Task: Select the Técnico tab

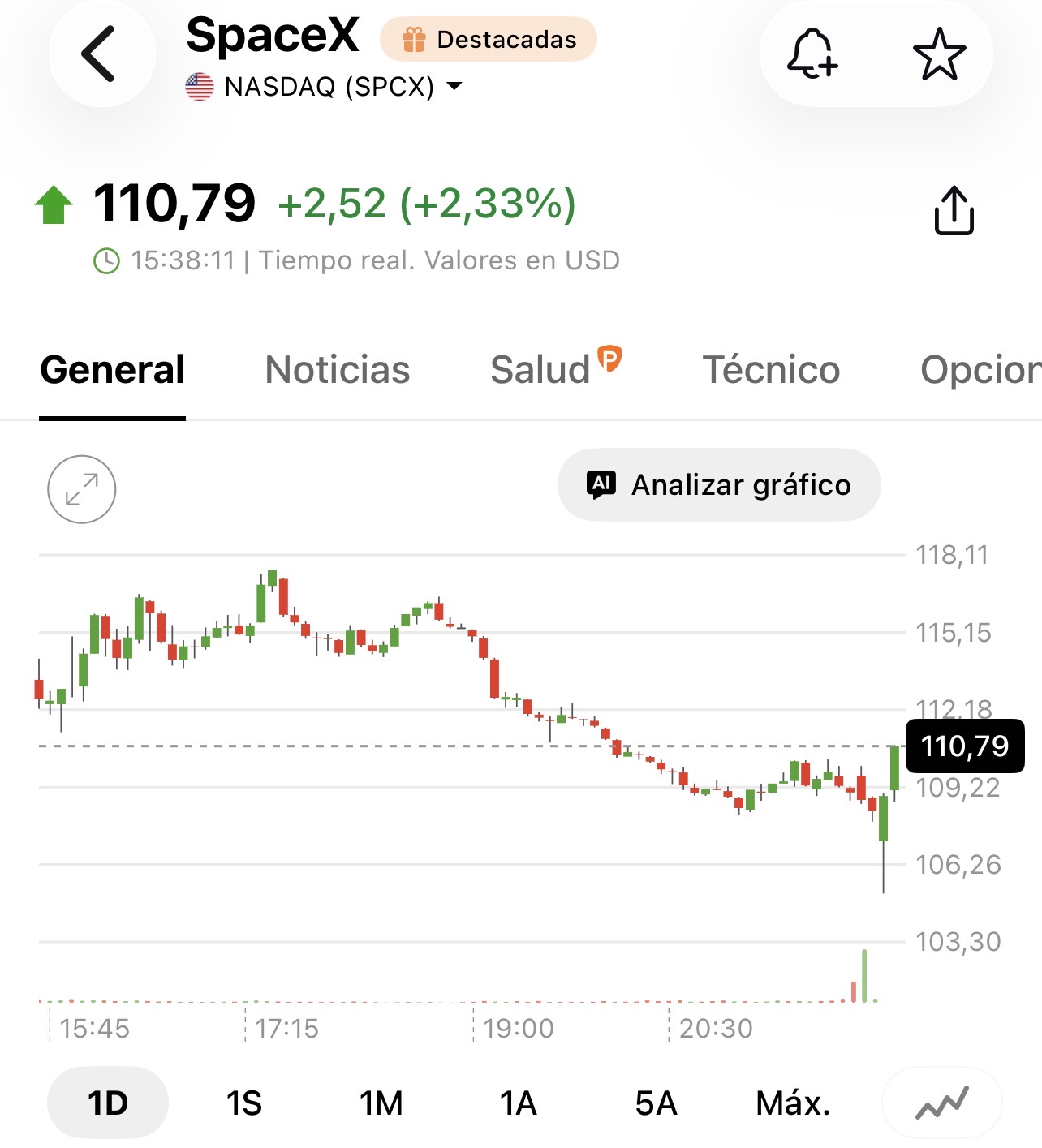Action: point(771,370)
